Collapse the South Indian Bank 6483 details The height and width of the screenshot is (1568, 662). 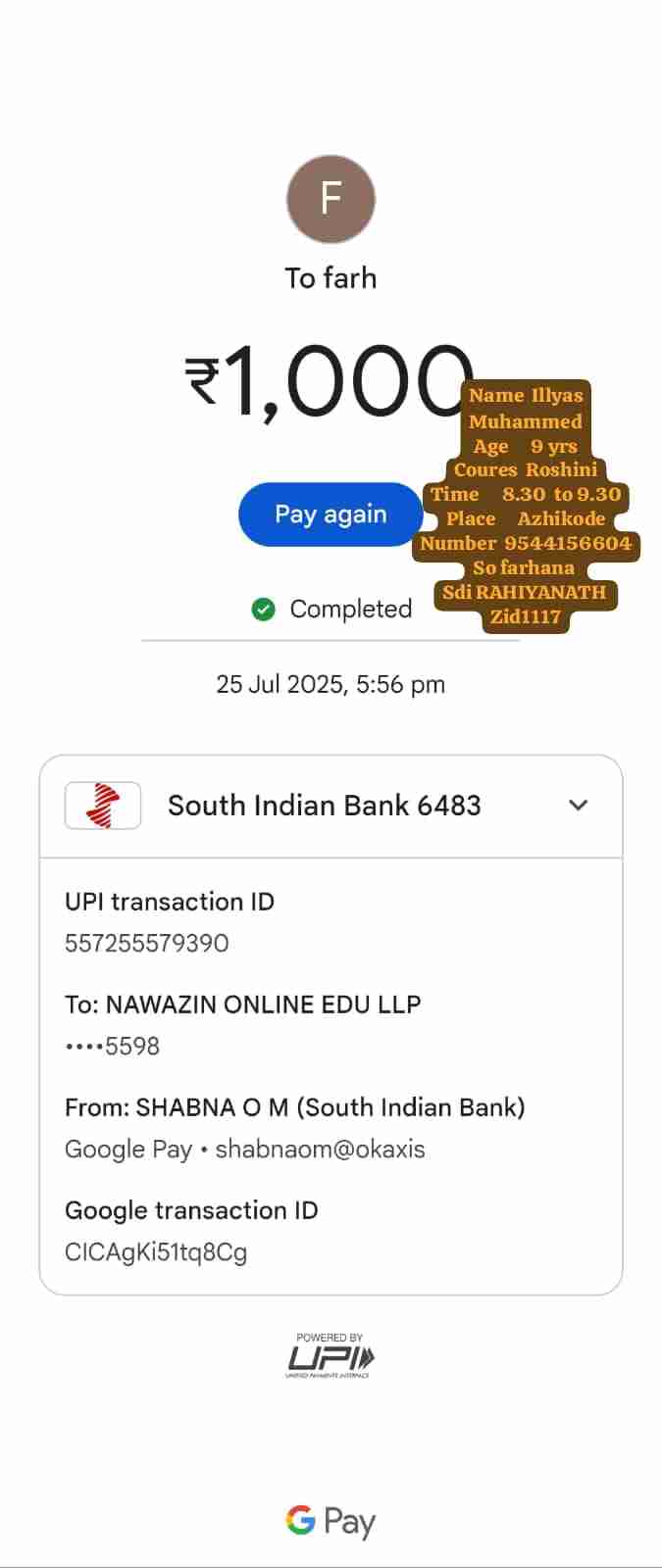pos(578,806)
